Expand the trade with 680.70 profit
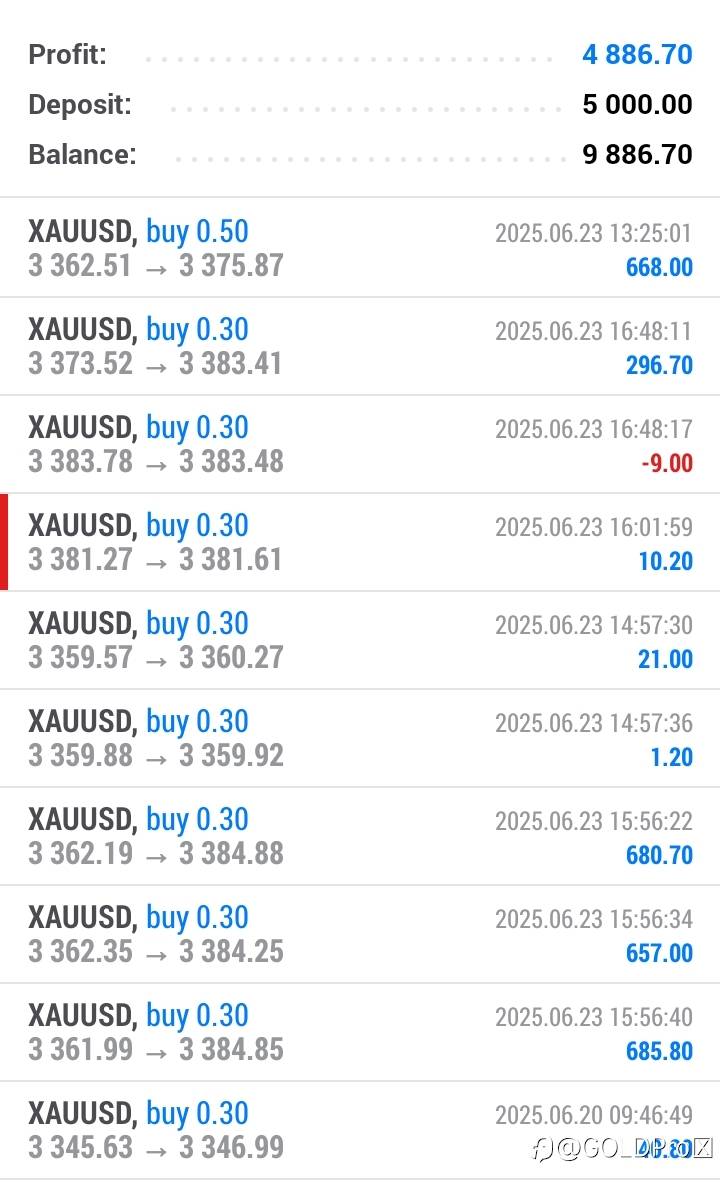 (360, 836)
